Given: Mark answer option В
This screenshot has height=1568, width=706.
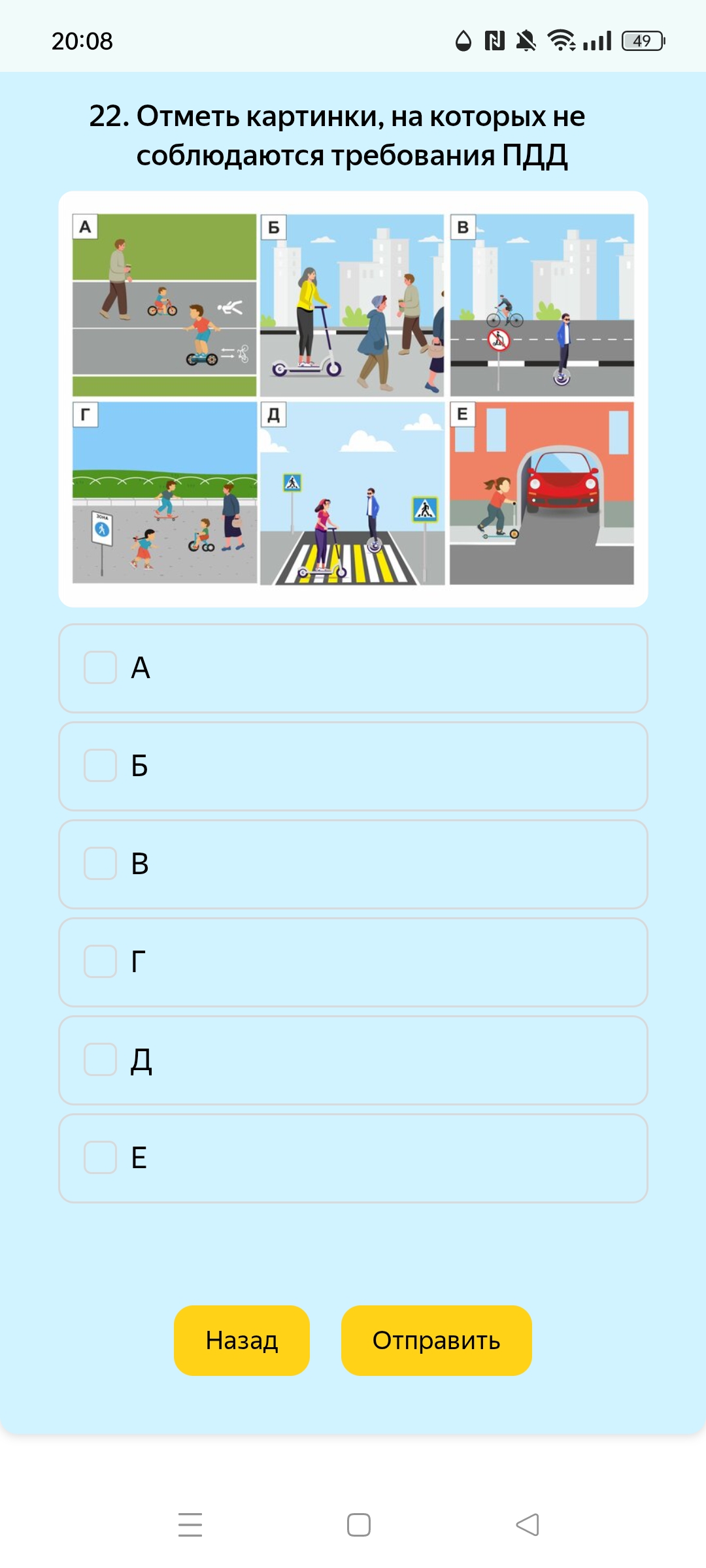Looking at the screenshot, I should point(101,864).
